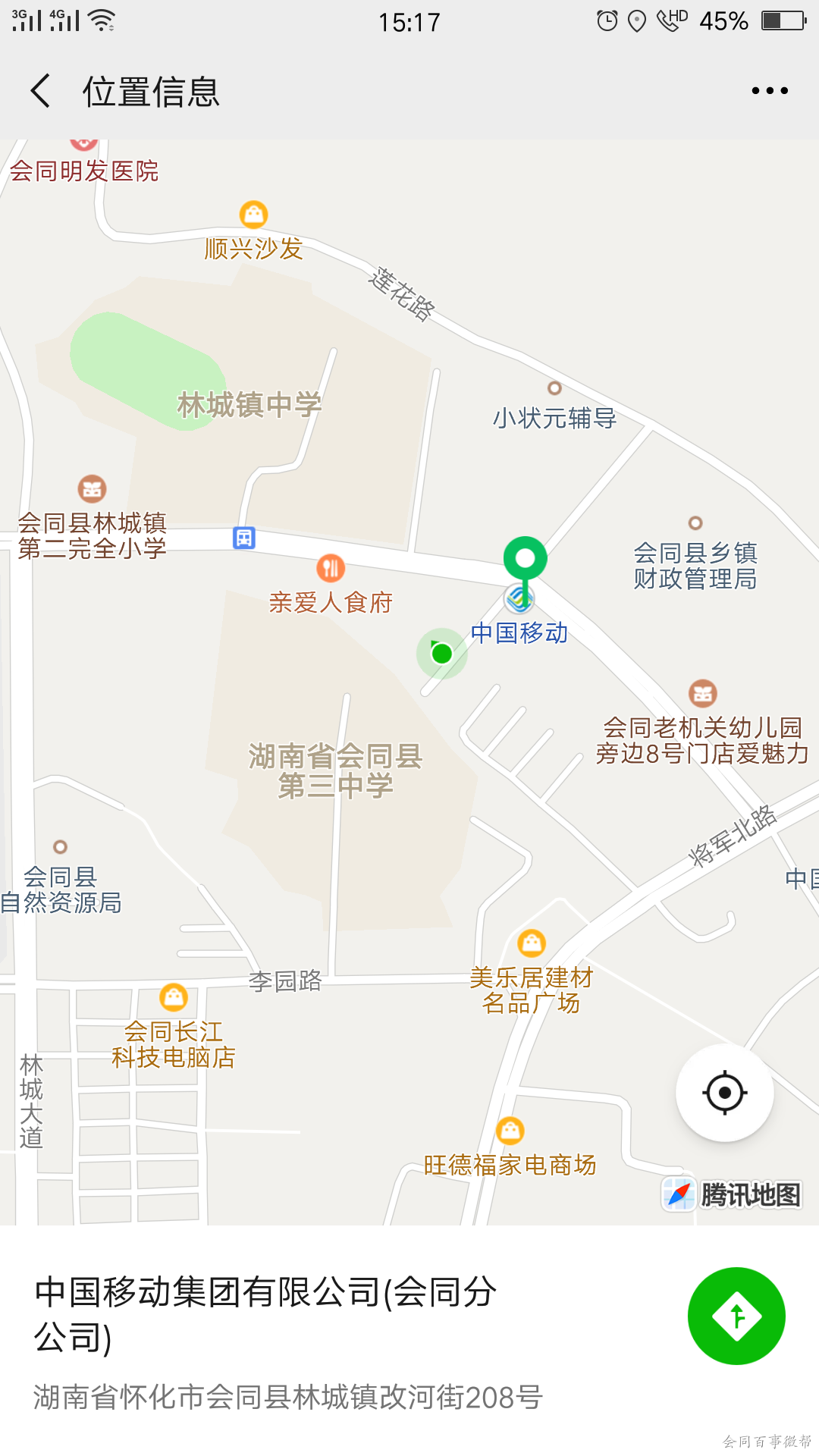The image size is (819, 1456).
Task: Start navigation with the green directions button
Action: (x=736, y=1316)
